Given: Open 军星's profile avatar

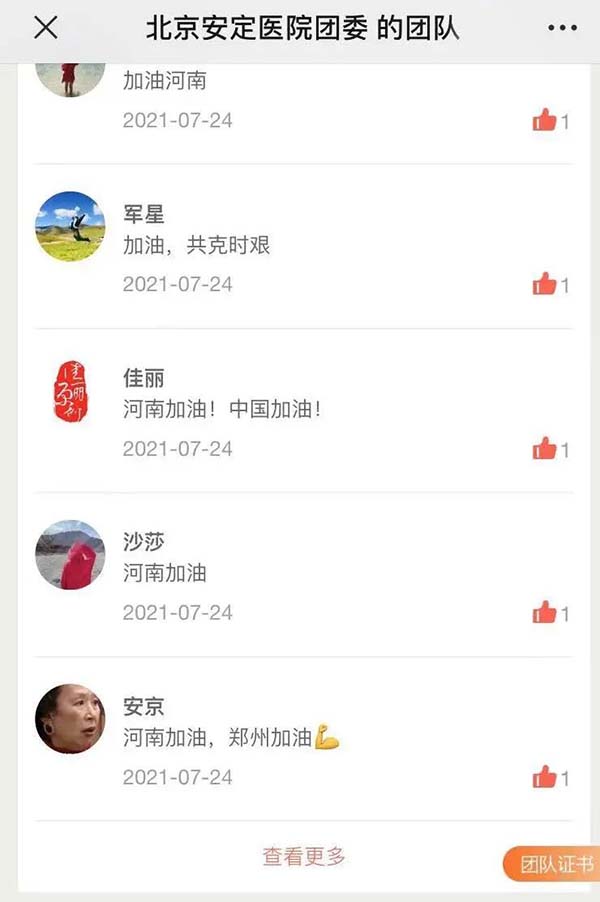Looking at the screenshot, I should tap(70, 226).
